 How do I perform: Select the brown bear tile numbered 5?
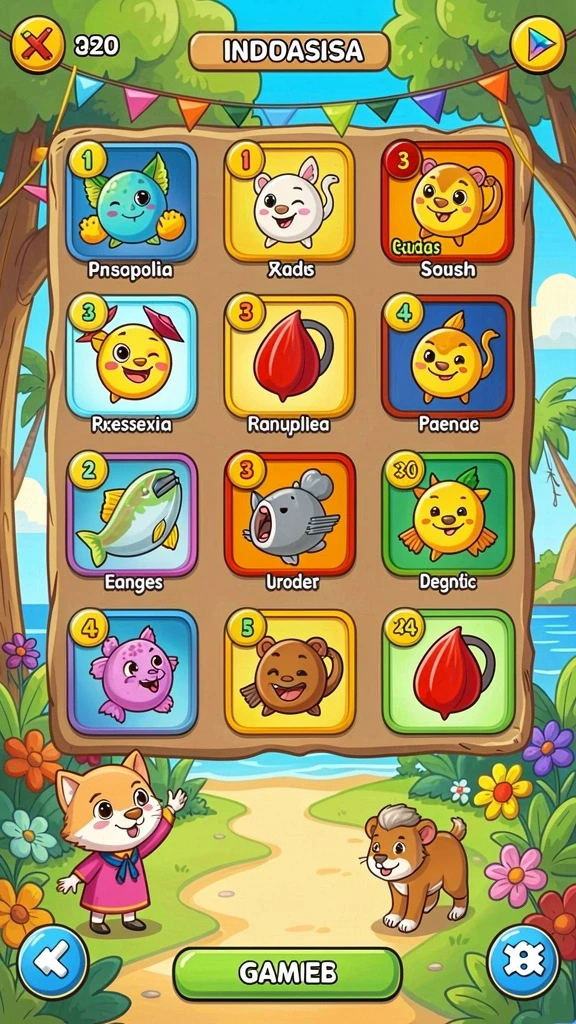click(290, 672)
